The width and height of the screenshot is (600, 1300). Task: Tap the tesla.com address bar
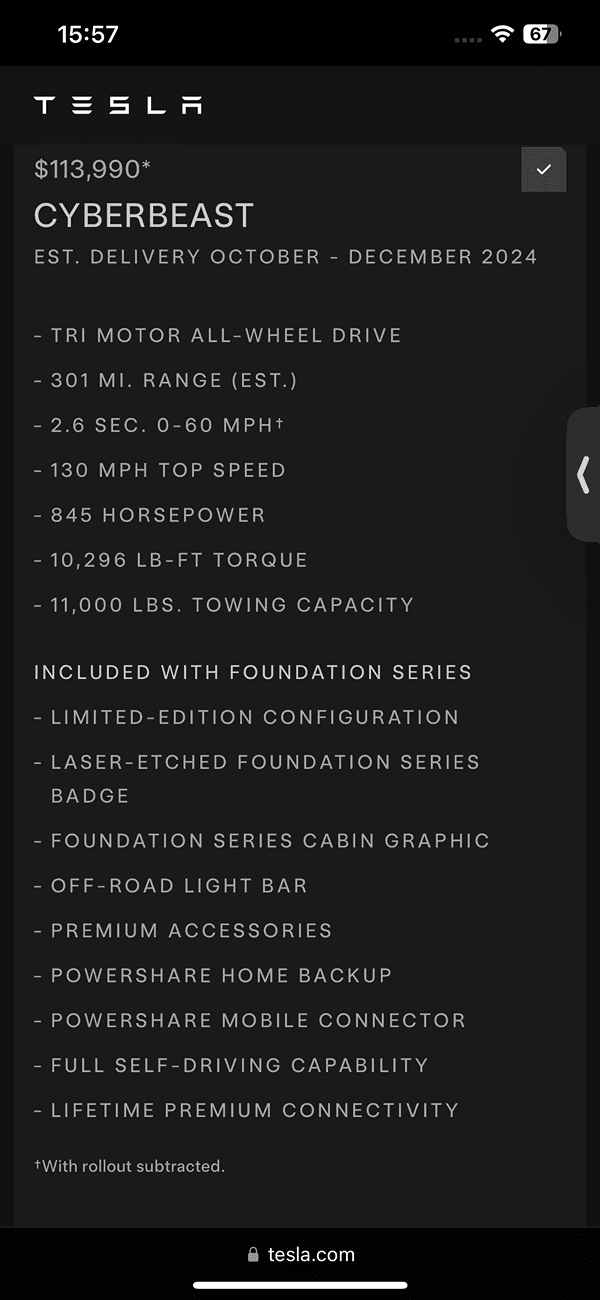click(x=300, y=1254)
